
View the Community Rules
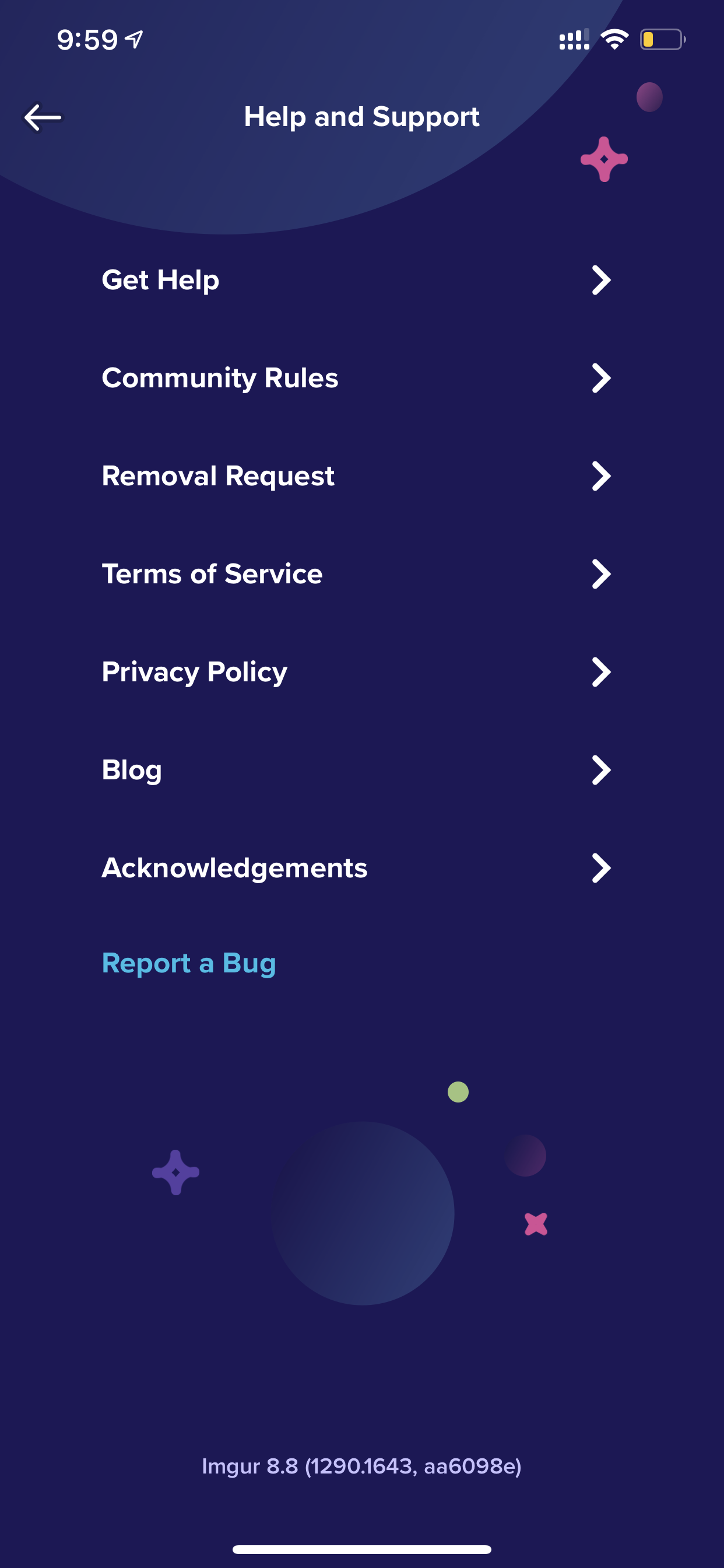[362, 378]
